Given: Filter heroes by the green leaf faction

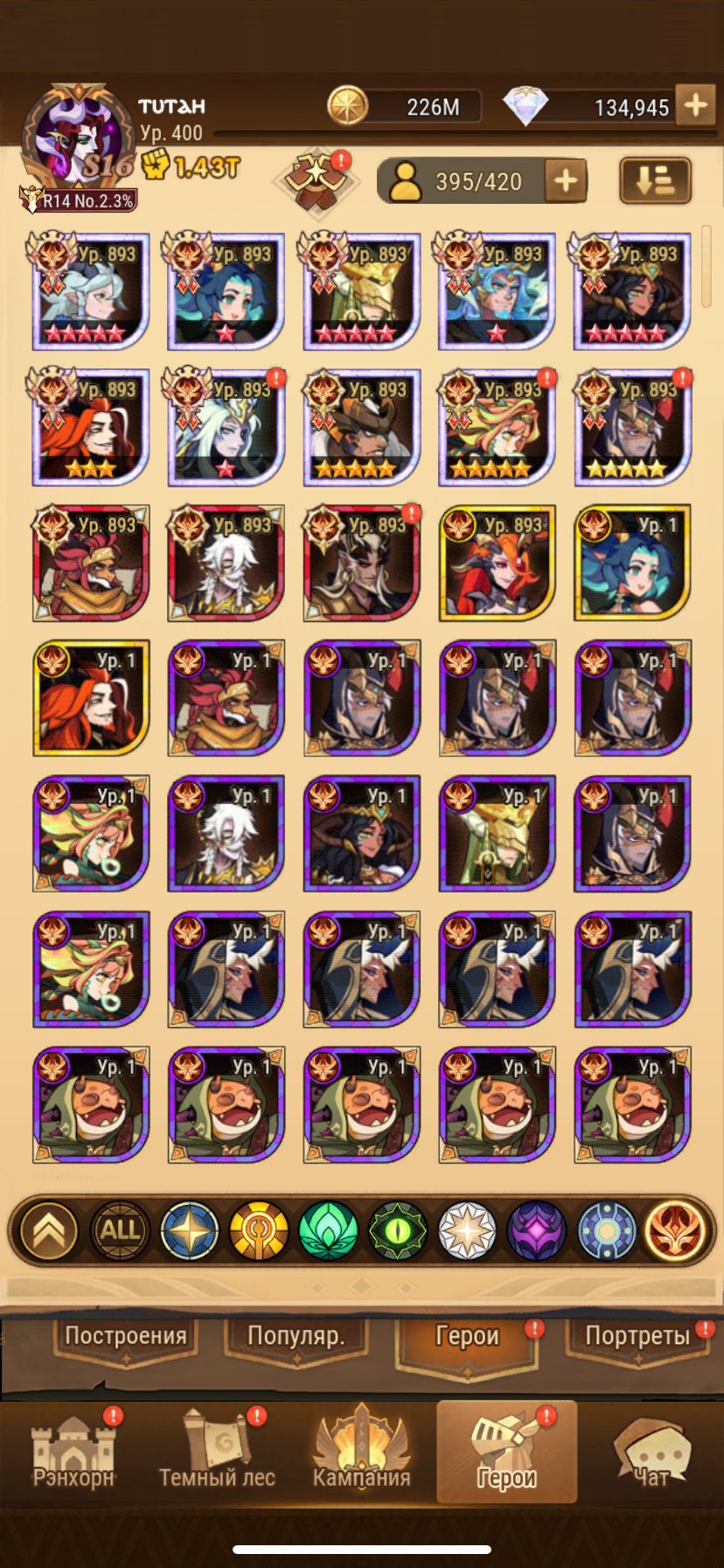Looking at the screenshot, I should [328, 1230].
